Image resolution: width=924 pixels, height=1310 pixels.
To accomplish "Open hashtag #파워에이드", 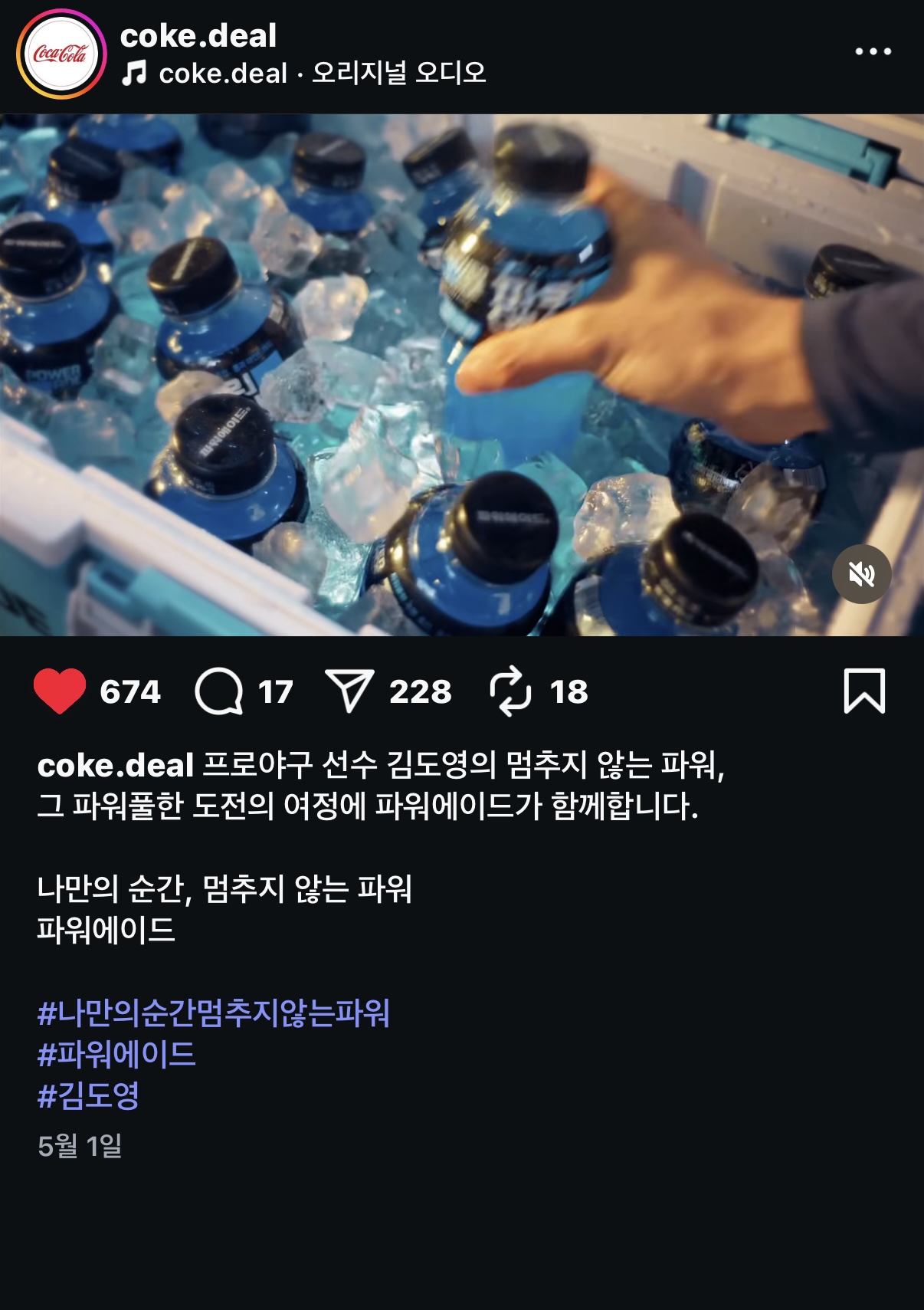I will (116, 1054).
